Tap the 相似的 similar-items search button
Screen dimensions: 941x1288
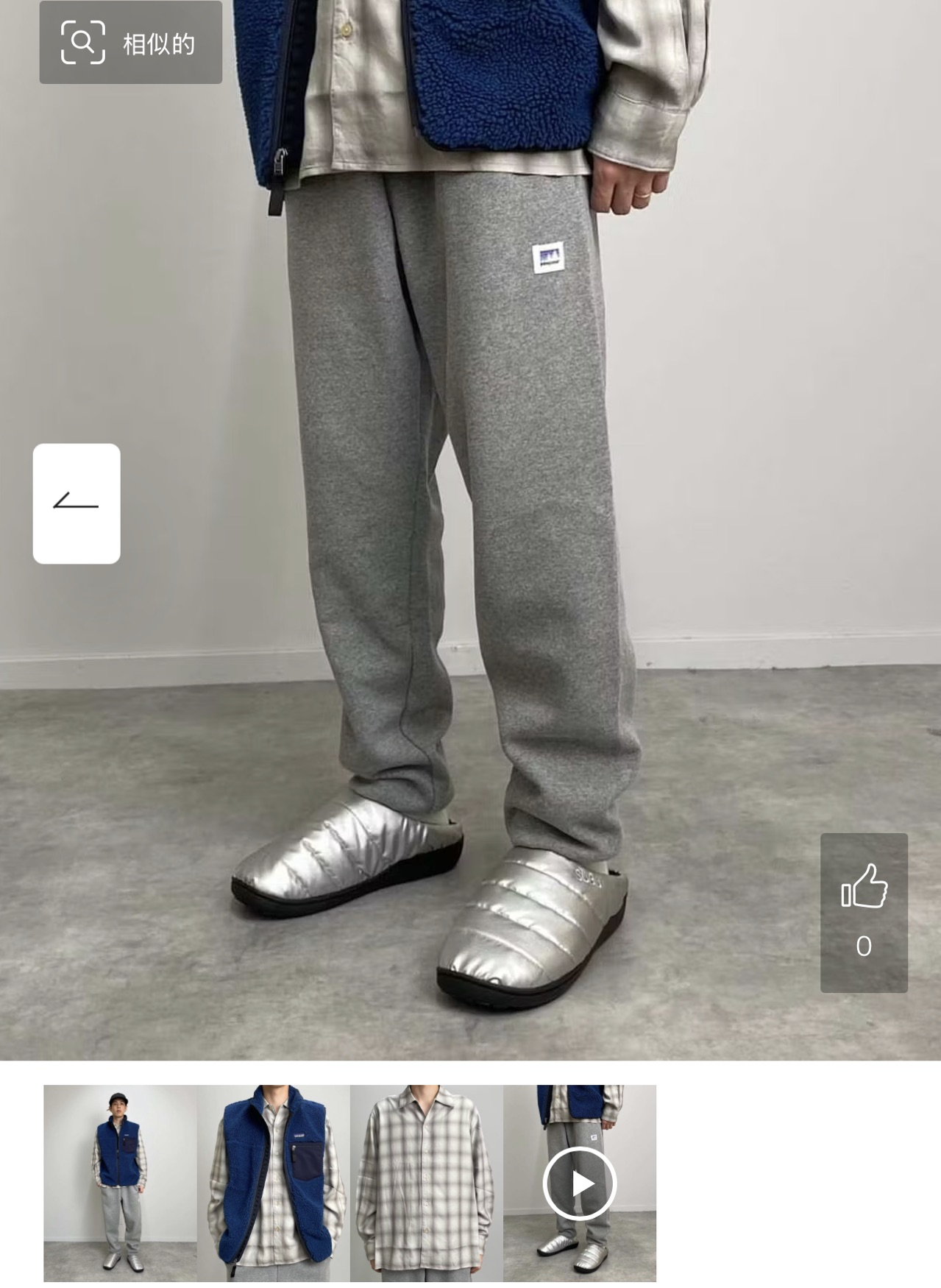click(x=130, y=43)
